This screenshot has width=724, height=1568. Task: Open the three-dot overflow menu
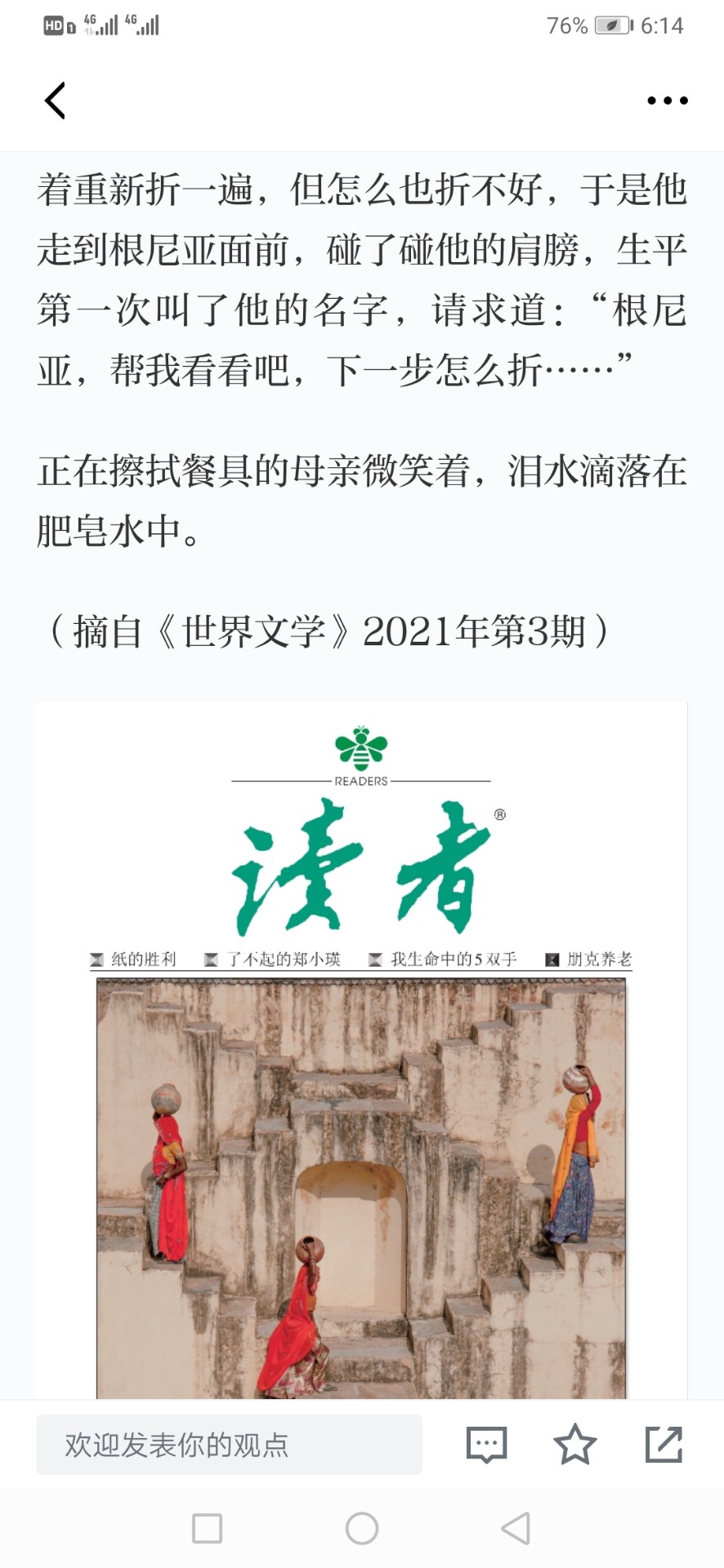coord(667,100)
